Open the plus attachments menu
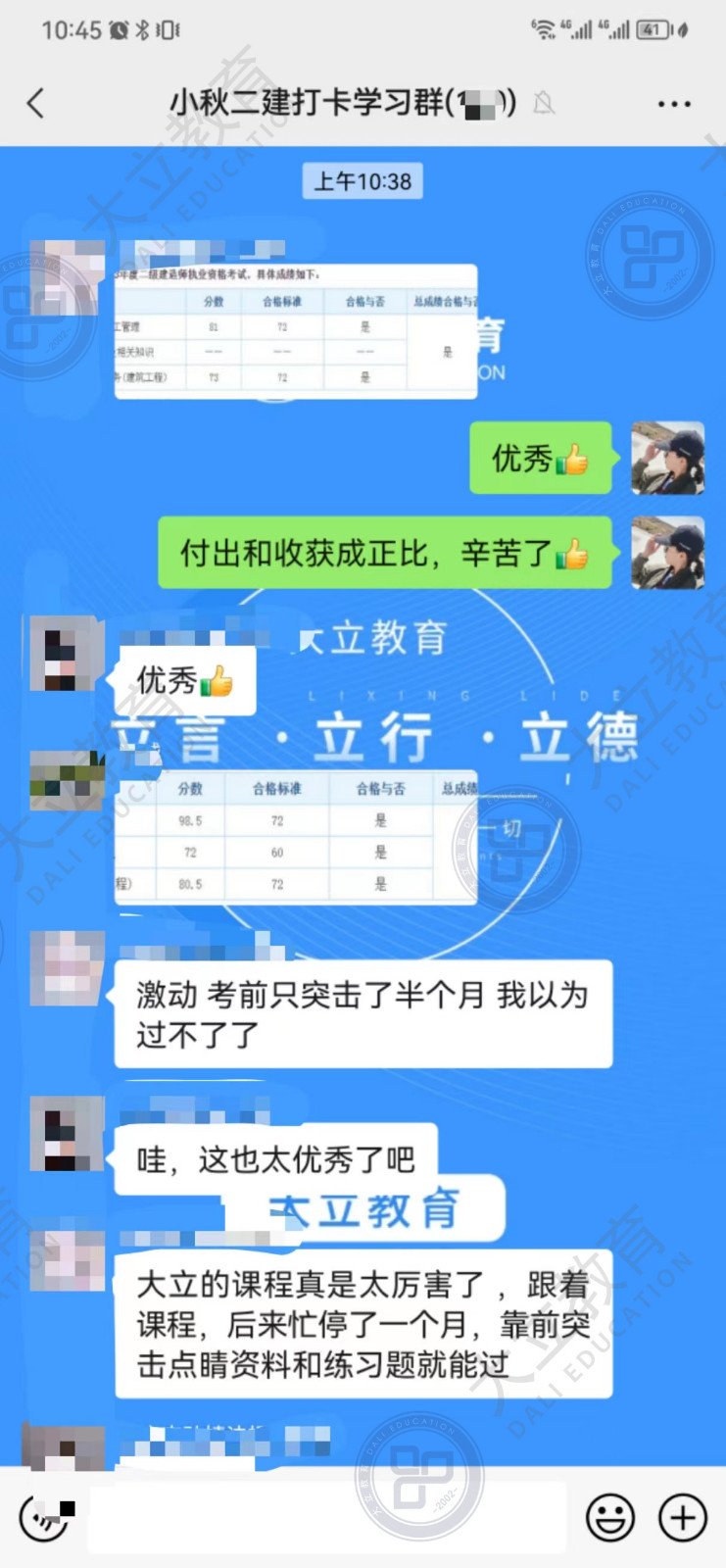 (x=683, y=1518)
